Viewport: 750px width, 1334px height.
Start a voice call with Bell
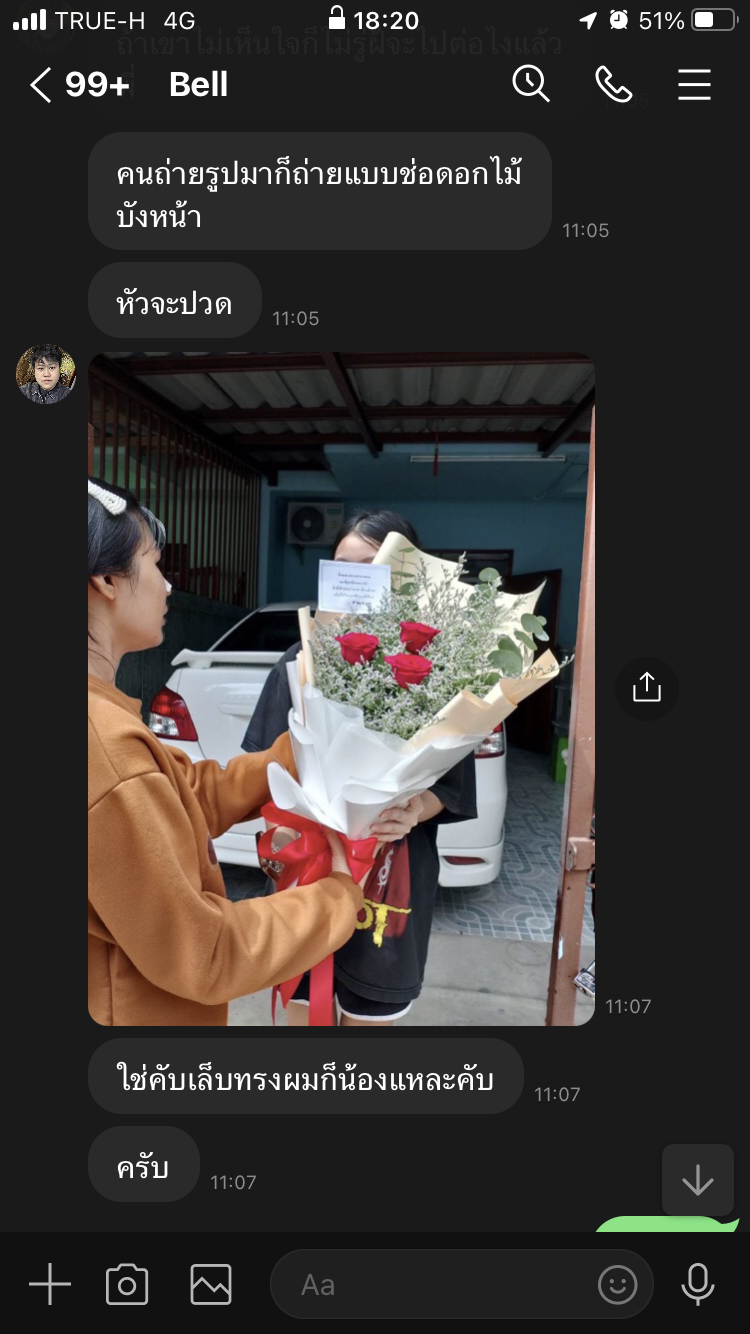click(613, 85)
